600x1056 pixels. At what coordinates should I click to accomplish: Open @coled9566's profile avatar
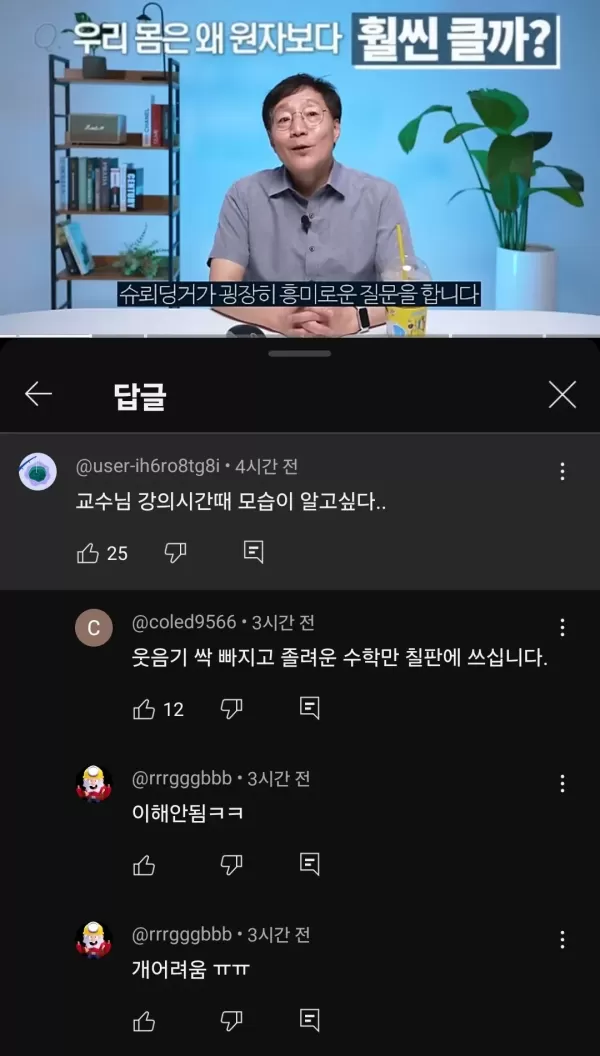[x=94, y=628]
